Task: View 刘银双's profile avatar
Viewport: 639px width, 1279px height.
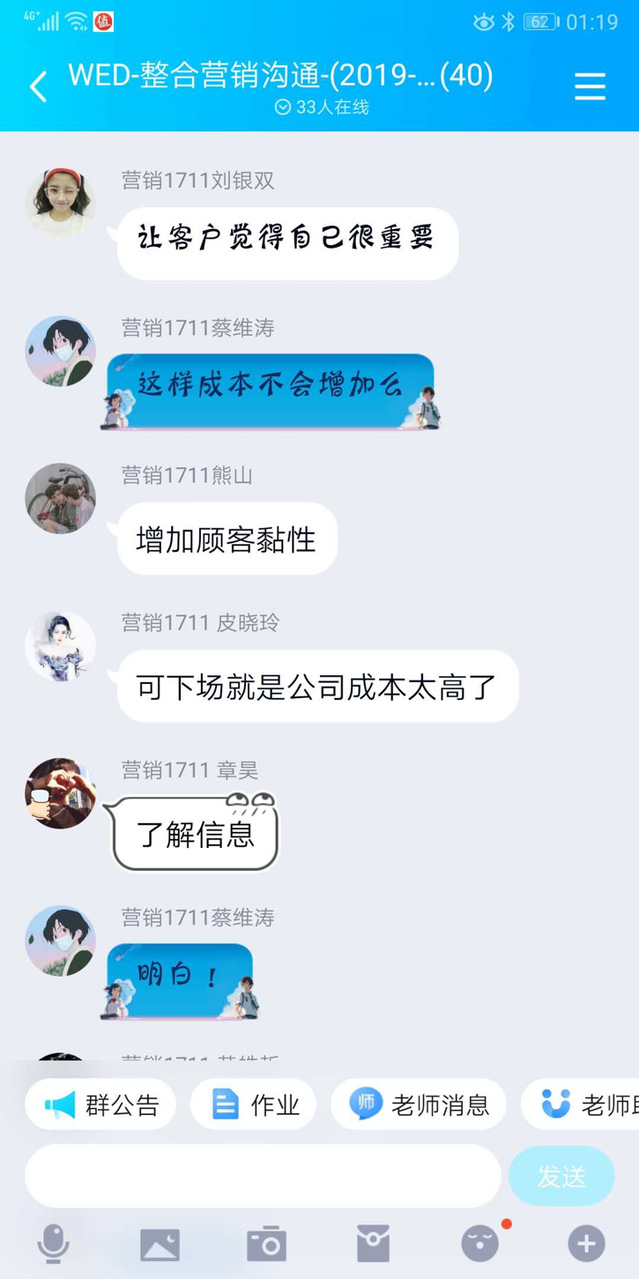Action: [60, 203]
